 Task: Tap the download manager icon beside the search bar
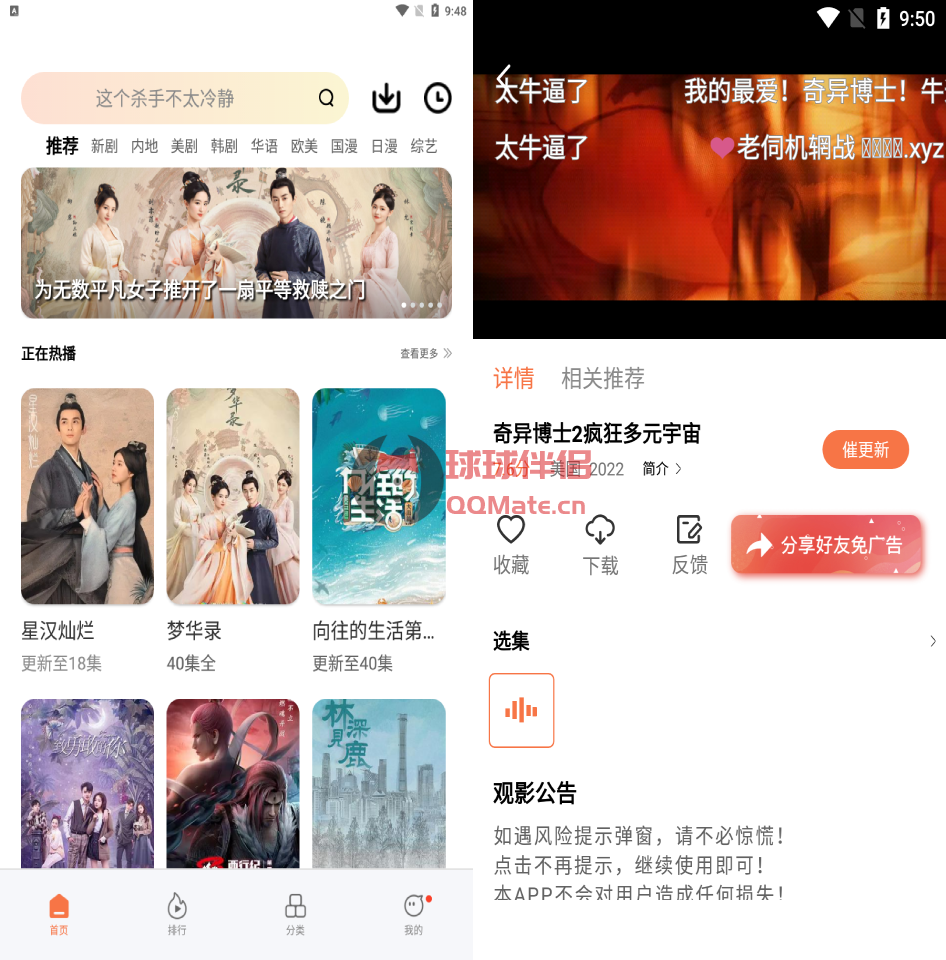386,98
